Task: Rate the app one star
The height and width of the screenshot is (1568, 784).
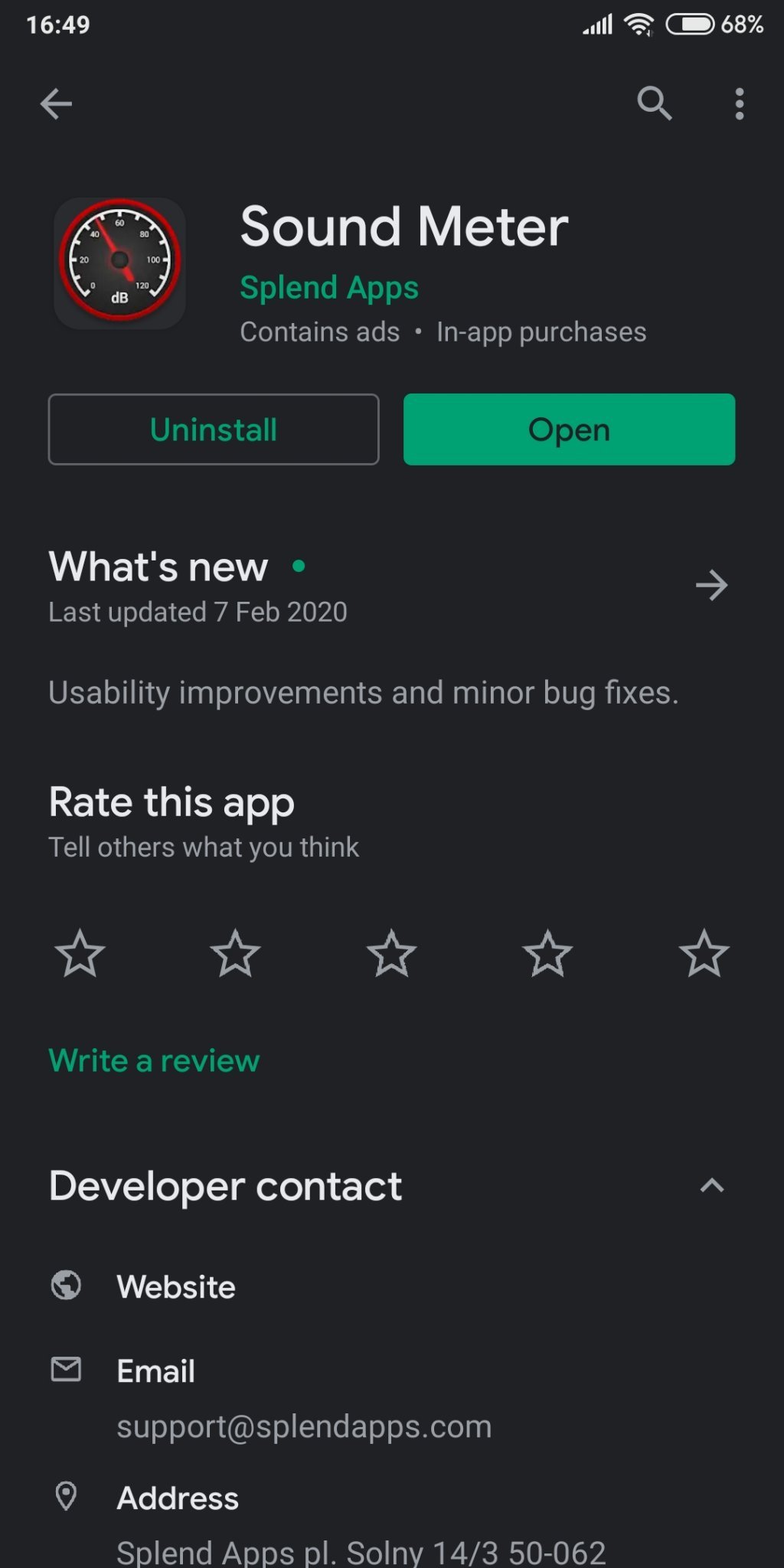Action: [x=80, y=954]
